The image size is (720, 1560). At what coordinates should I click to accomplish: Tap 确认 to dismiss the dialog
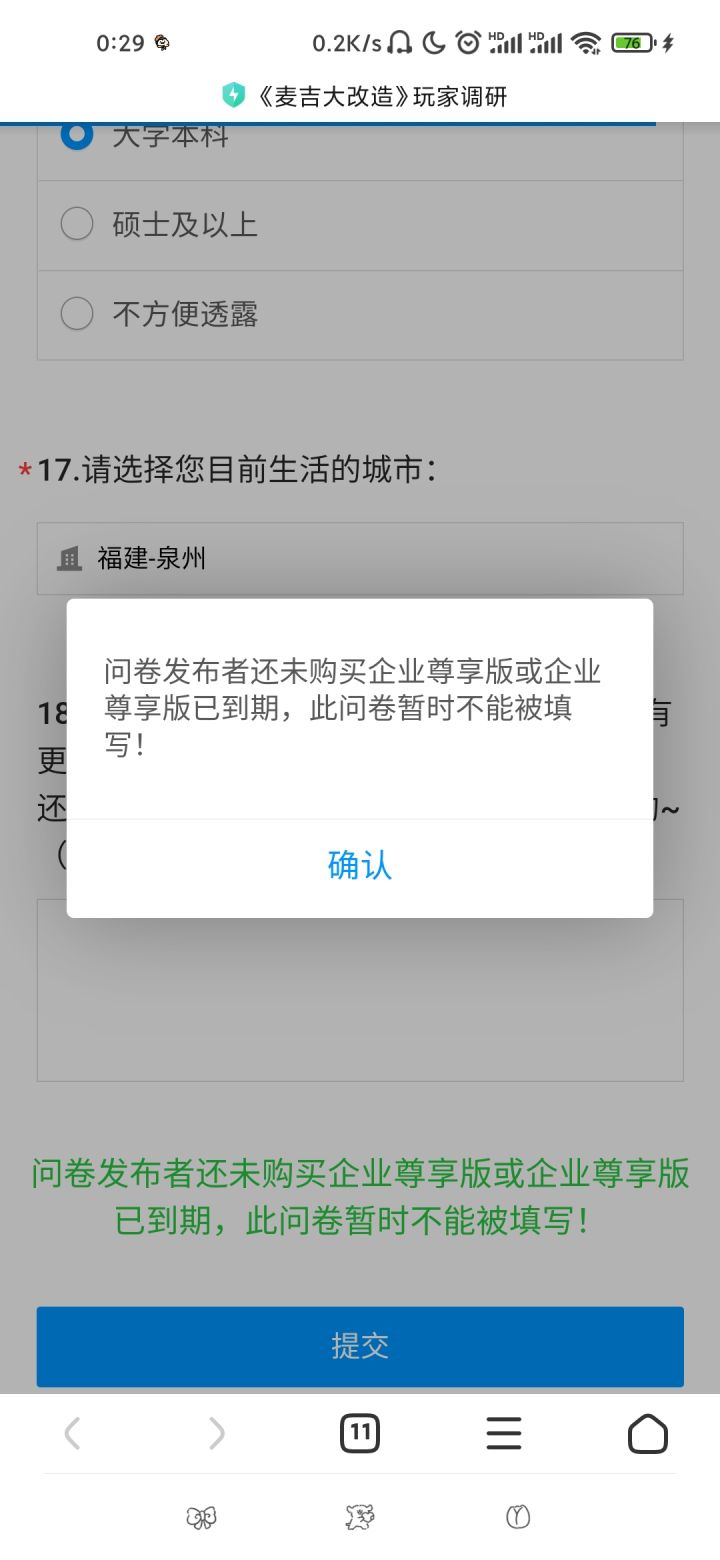tap(360, 864)
